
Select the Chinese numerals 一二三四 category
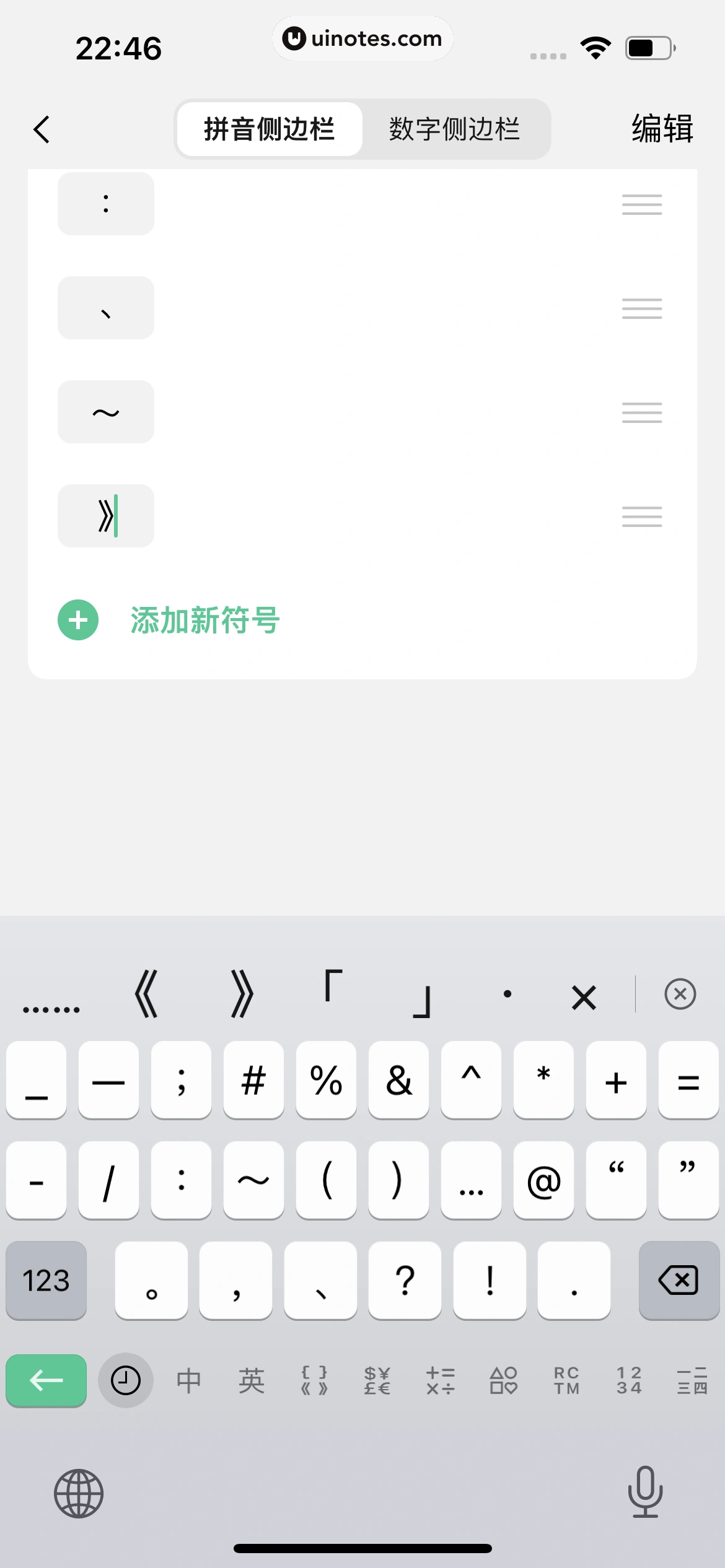693,1381
